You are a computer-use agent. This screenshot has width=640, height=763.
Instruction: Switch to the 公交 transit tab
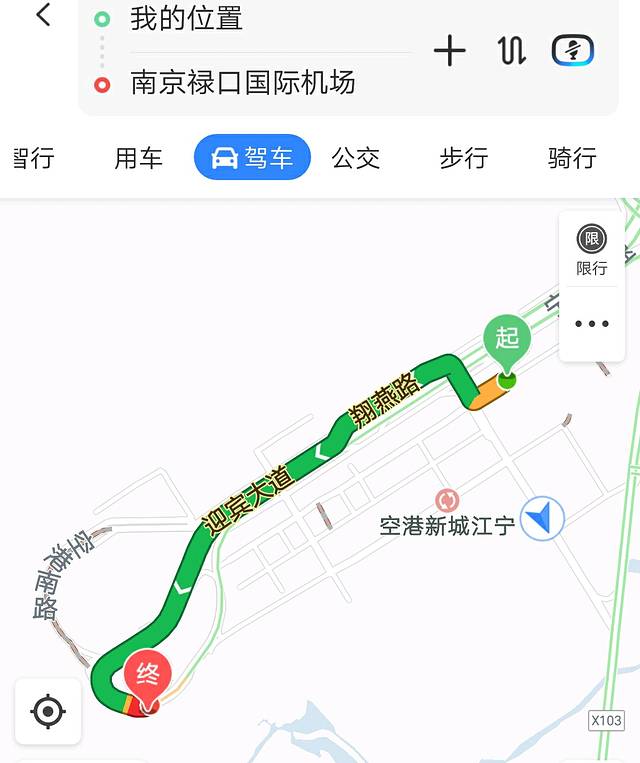pos(356,158)
